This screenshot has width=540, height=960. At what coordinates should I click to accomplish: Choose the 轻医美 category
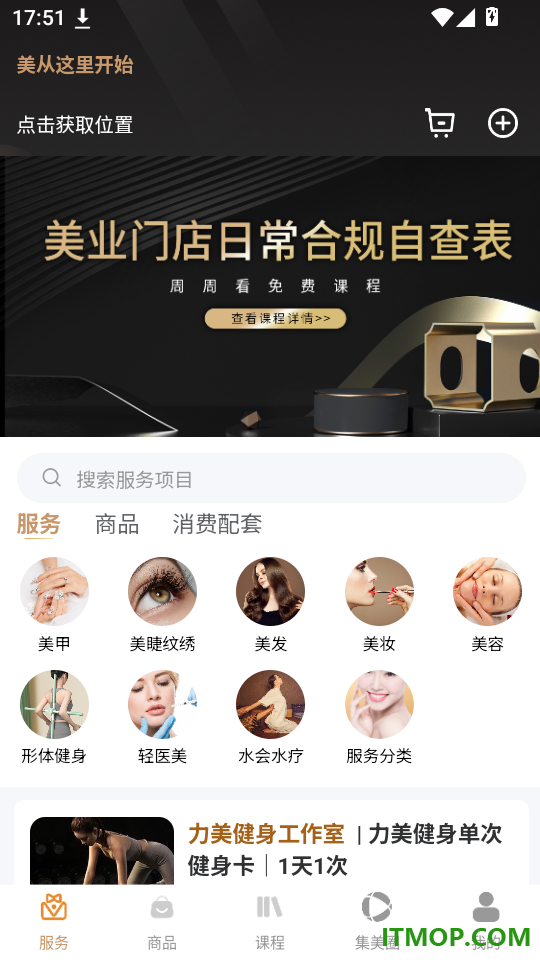(162, 717)
